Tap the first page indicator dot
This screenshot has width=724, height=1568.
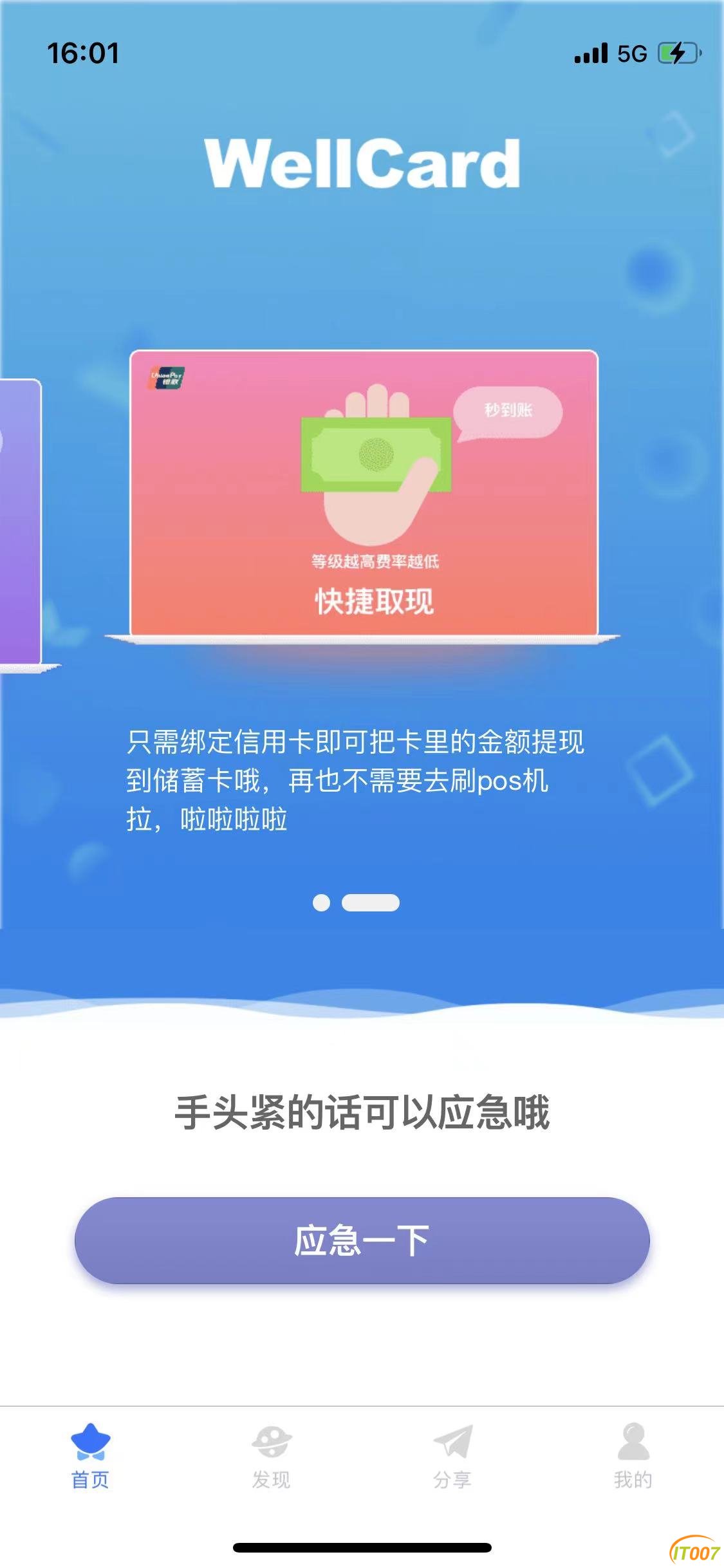tap(321, 903)
